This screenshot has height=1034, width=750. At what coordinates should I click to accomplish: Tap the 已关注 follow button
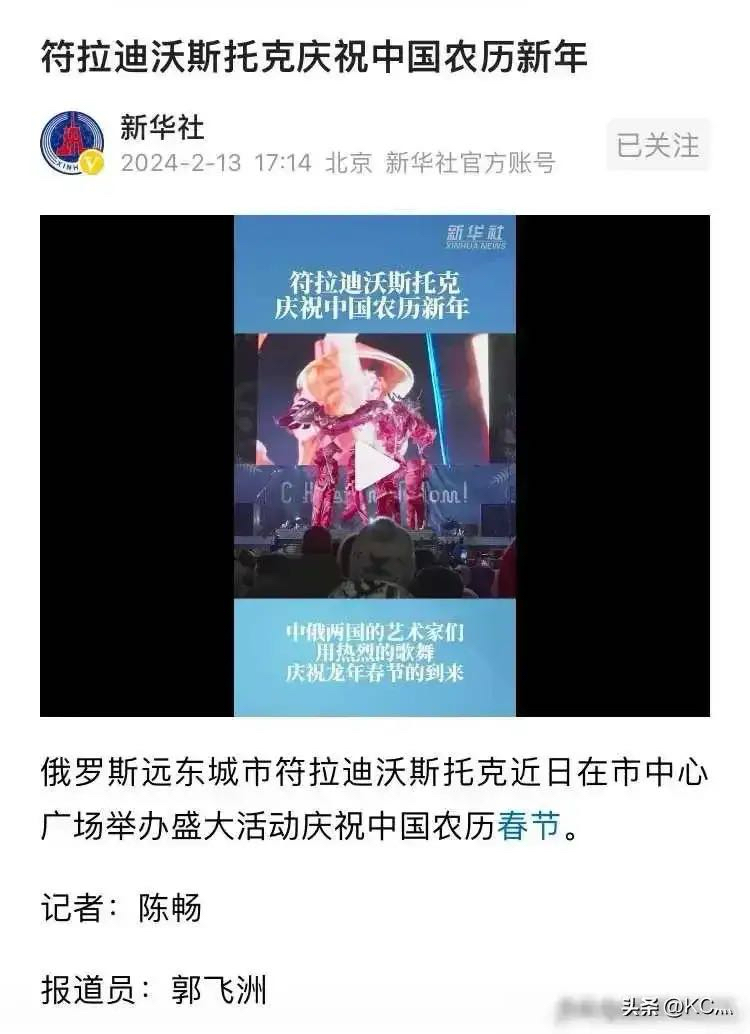(657, 145)
